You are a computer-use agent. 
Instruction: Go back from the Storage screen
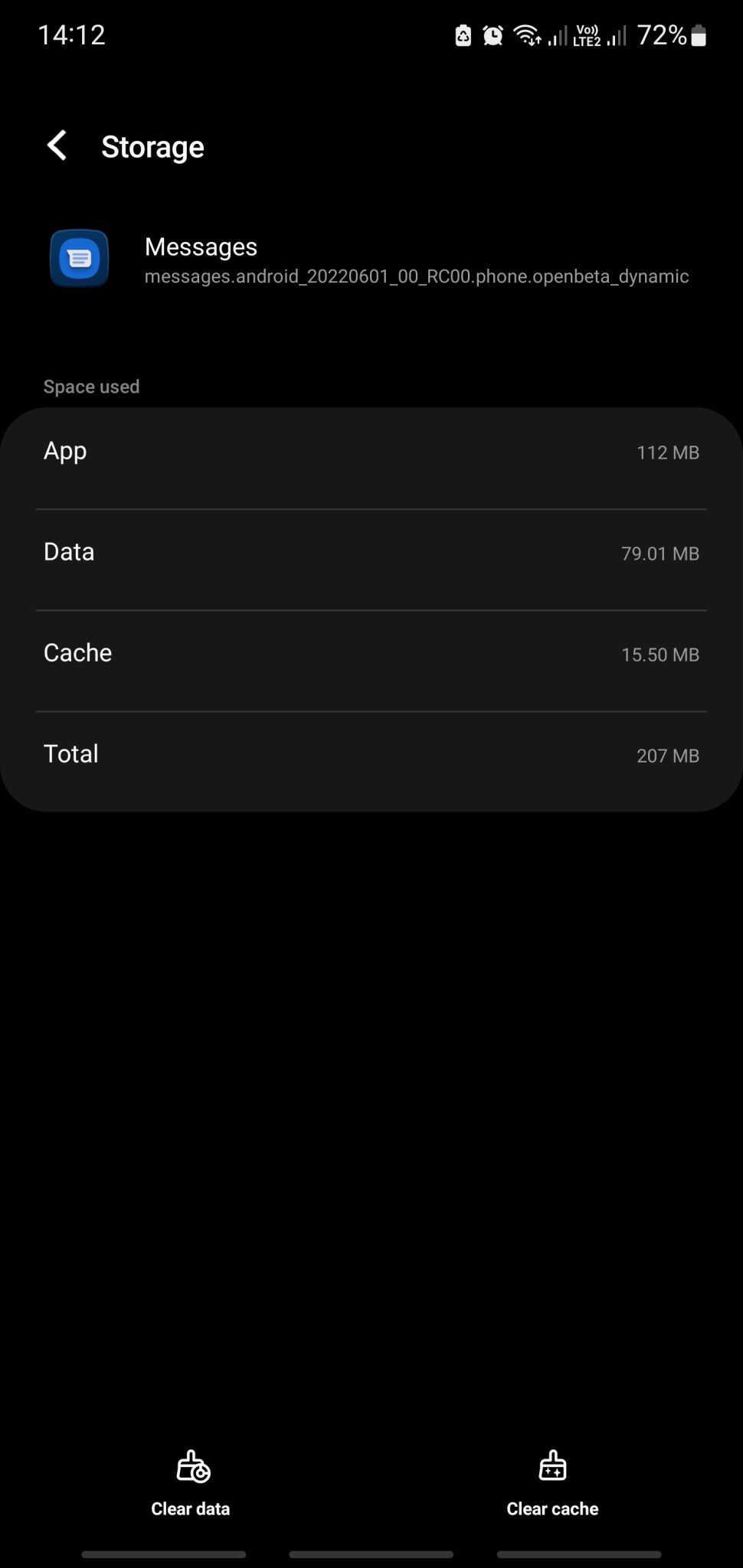(x=57, y=145)
